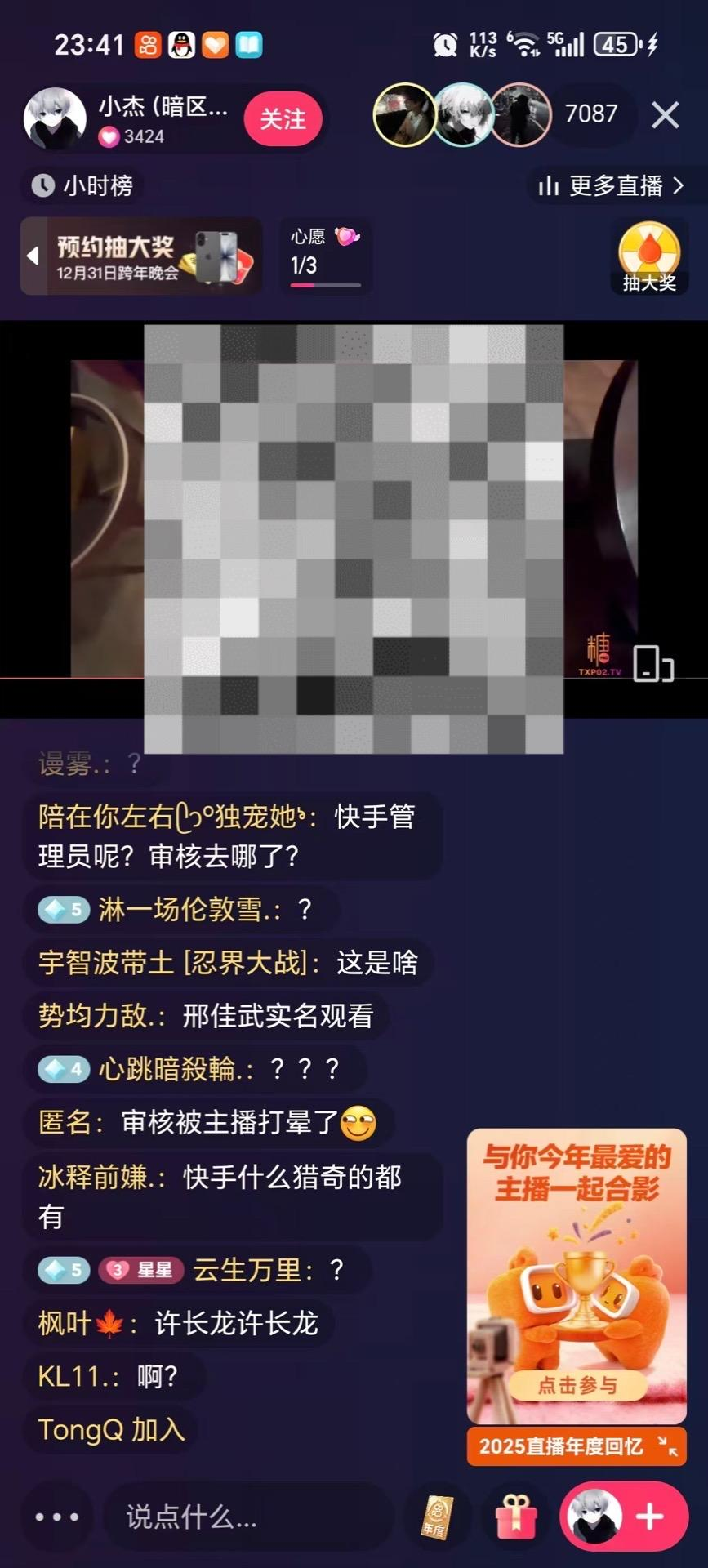Open streamer 小杰 profile avatar
The image size is (708, 1568).
pos(55,119)
